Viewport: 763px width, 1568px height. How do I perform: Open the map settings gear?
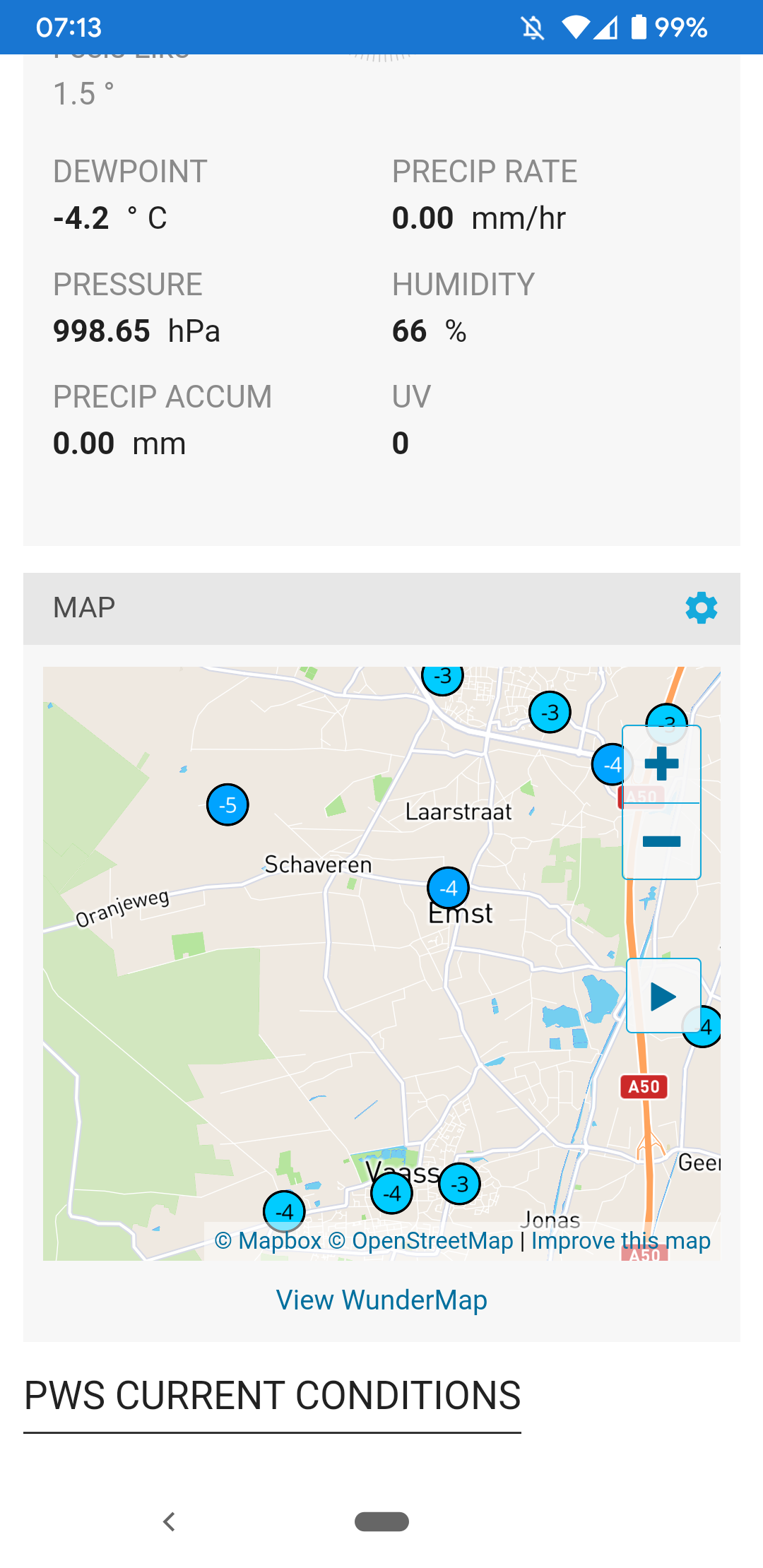[x=702, y=608]
